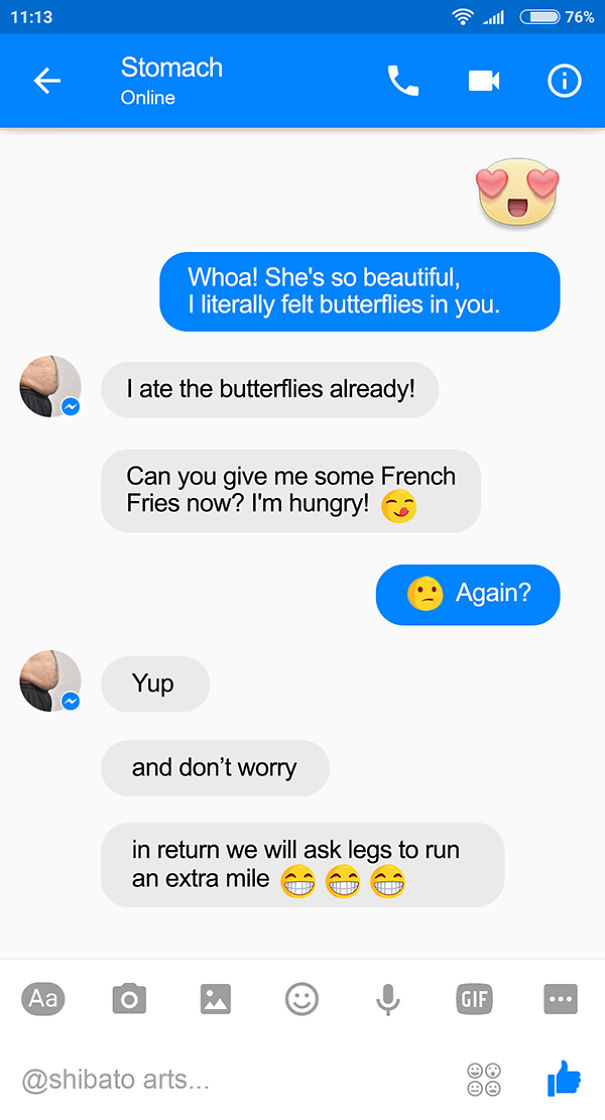Go back from the Stomach chat
Screen dimensions: 605x1120
(x=47, y=81)
